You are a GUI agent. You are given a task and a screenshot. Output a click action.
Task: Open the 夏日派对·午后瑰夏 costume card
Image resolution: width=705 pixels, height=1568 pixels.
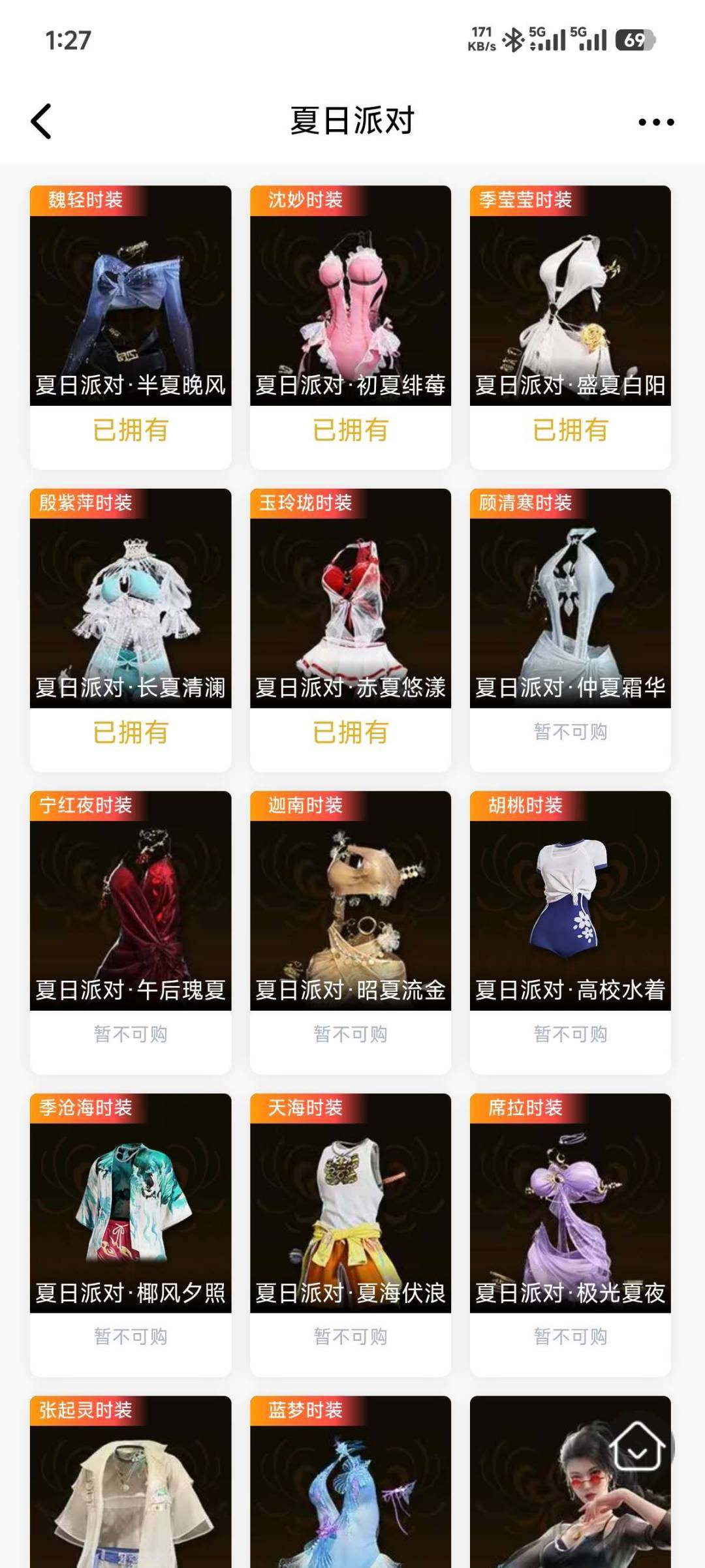pos(131,932)
